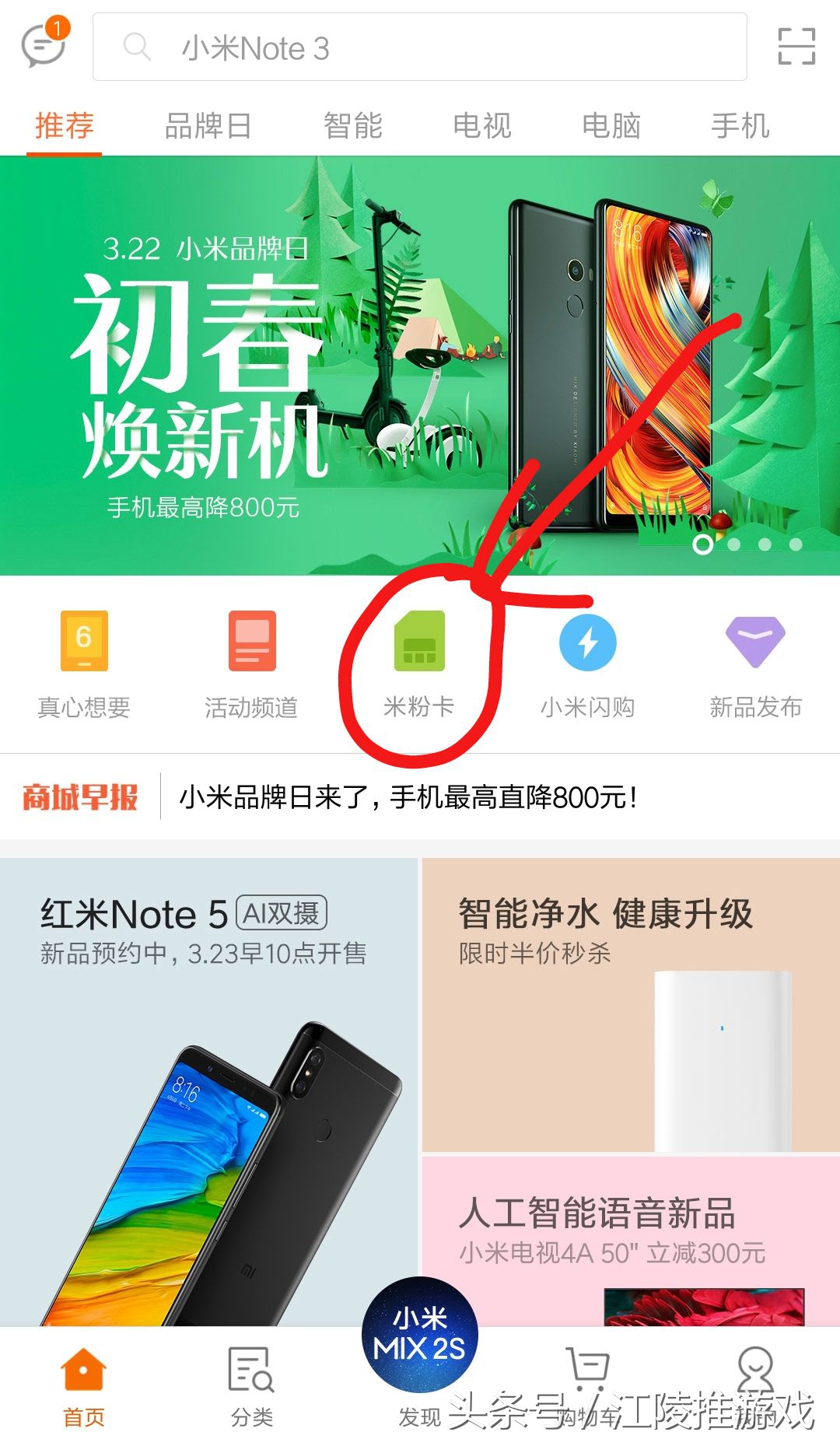This screenshot has width=840, height=1446.
Task: Read the 商城早报 headline about 品牌日
Action: click(408, 797)
